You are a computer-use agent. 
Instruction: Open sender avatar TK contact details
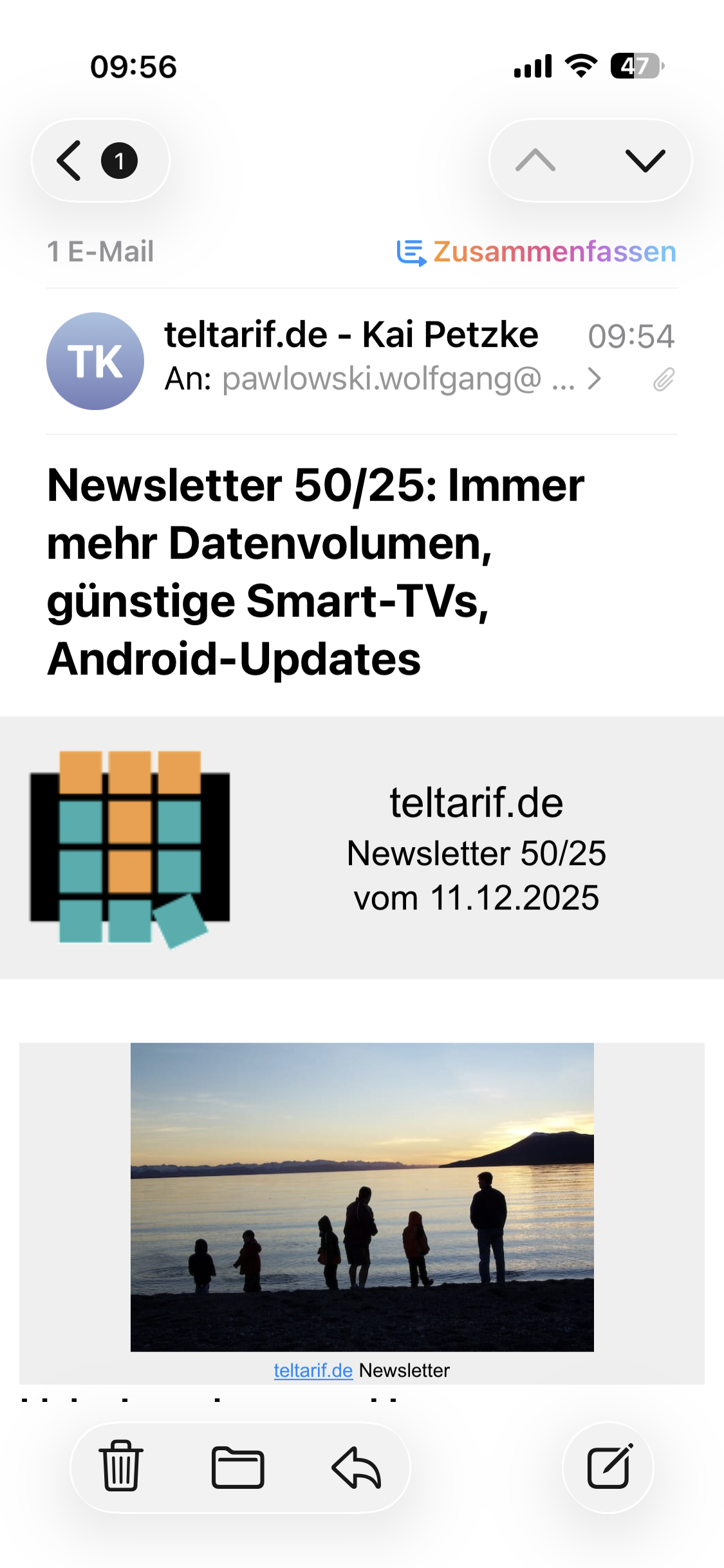(x=95, y=361)
